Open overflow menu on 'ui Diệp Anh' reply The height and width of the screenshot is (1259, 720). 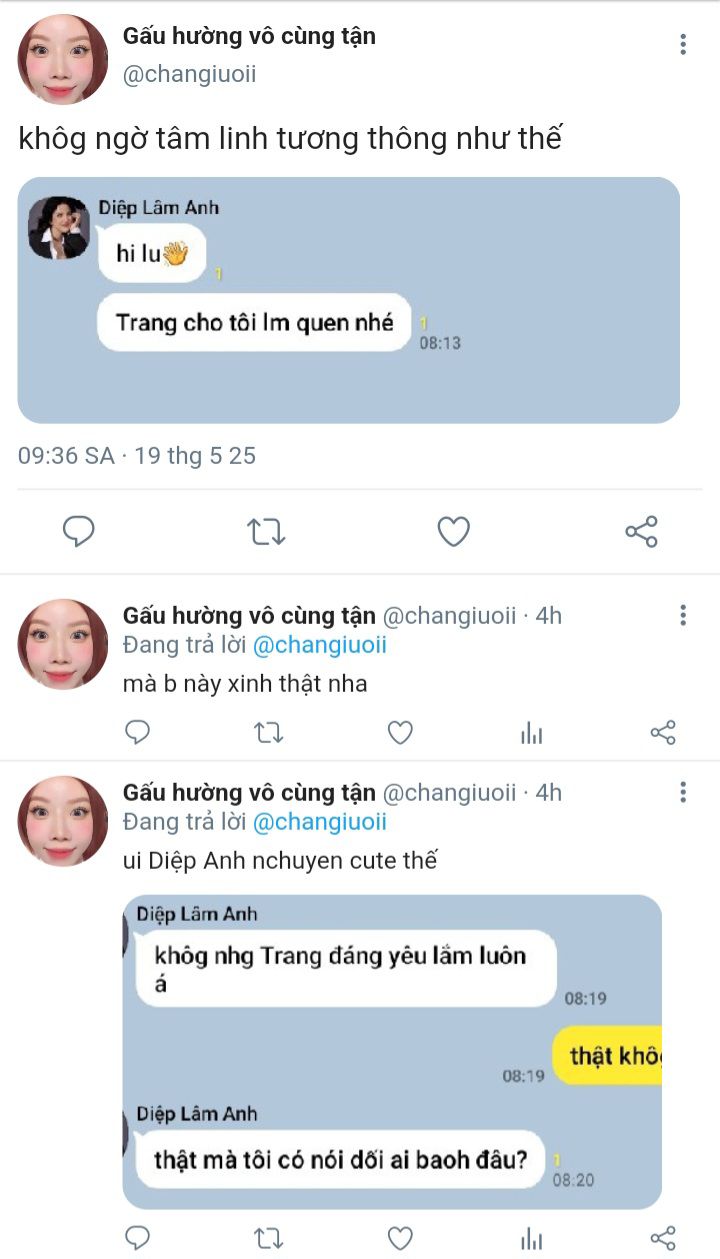[x=683, y=793]
